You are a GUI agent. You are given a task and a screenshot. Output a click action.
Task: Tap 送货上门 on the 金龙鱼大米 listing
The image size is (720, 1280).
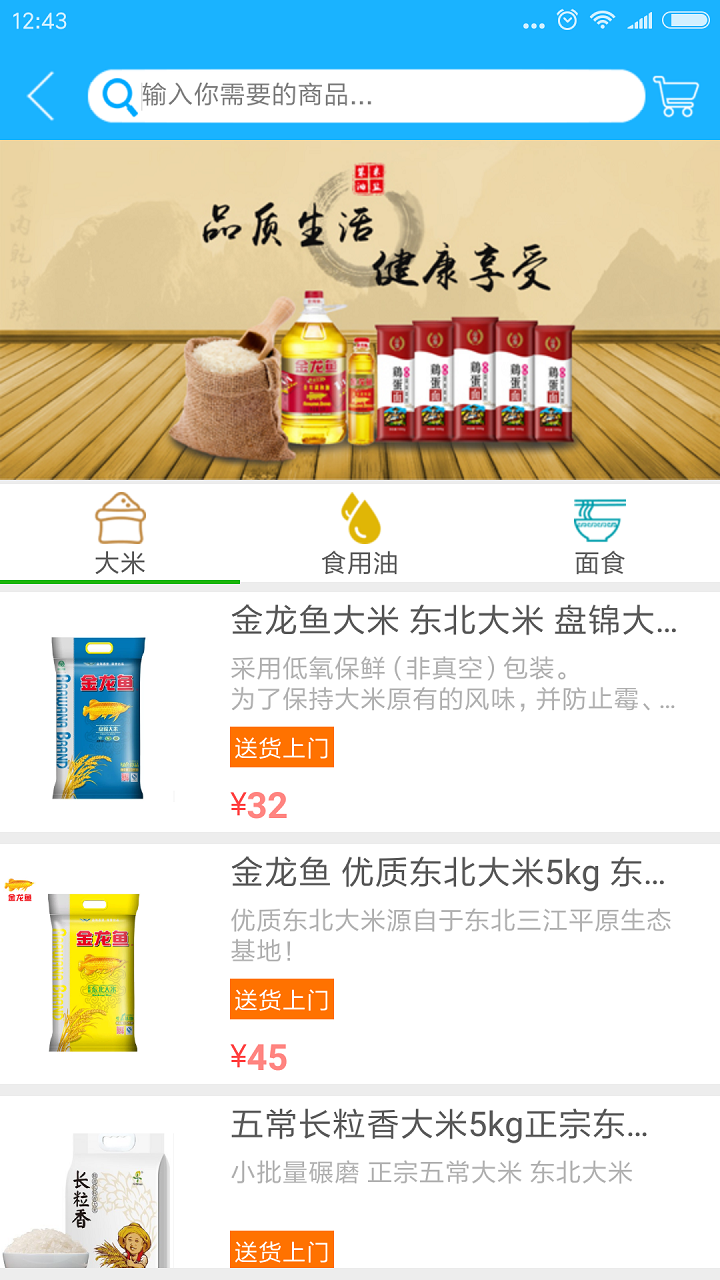click(x=281, y=747)
